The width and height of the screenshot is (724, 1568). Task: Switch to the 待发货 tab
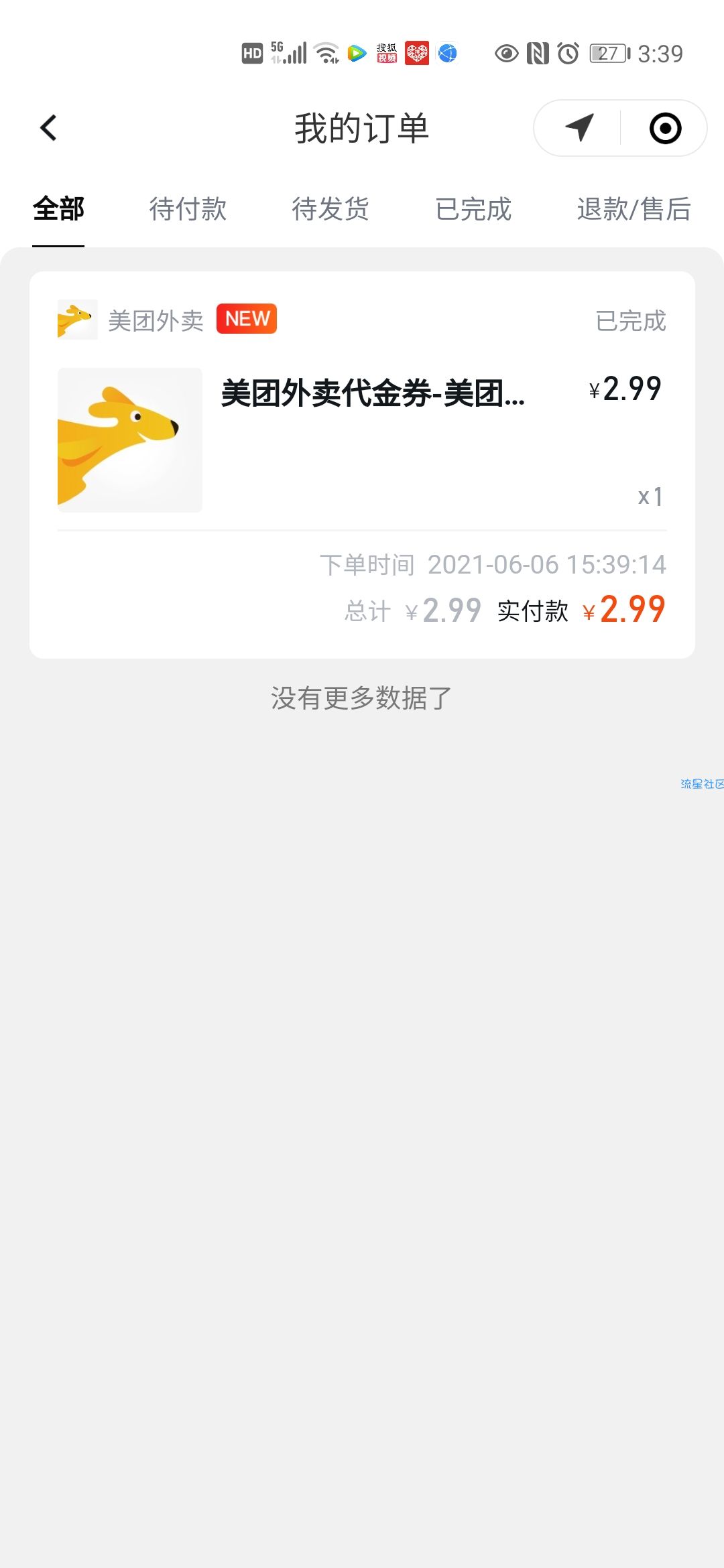pyautogui.click(x=330, y=209)
